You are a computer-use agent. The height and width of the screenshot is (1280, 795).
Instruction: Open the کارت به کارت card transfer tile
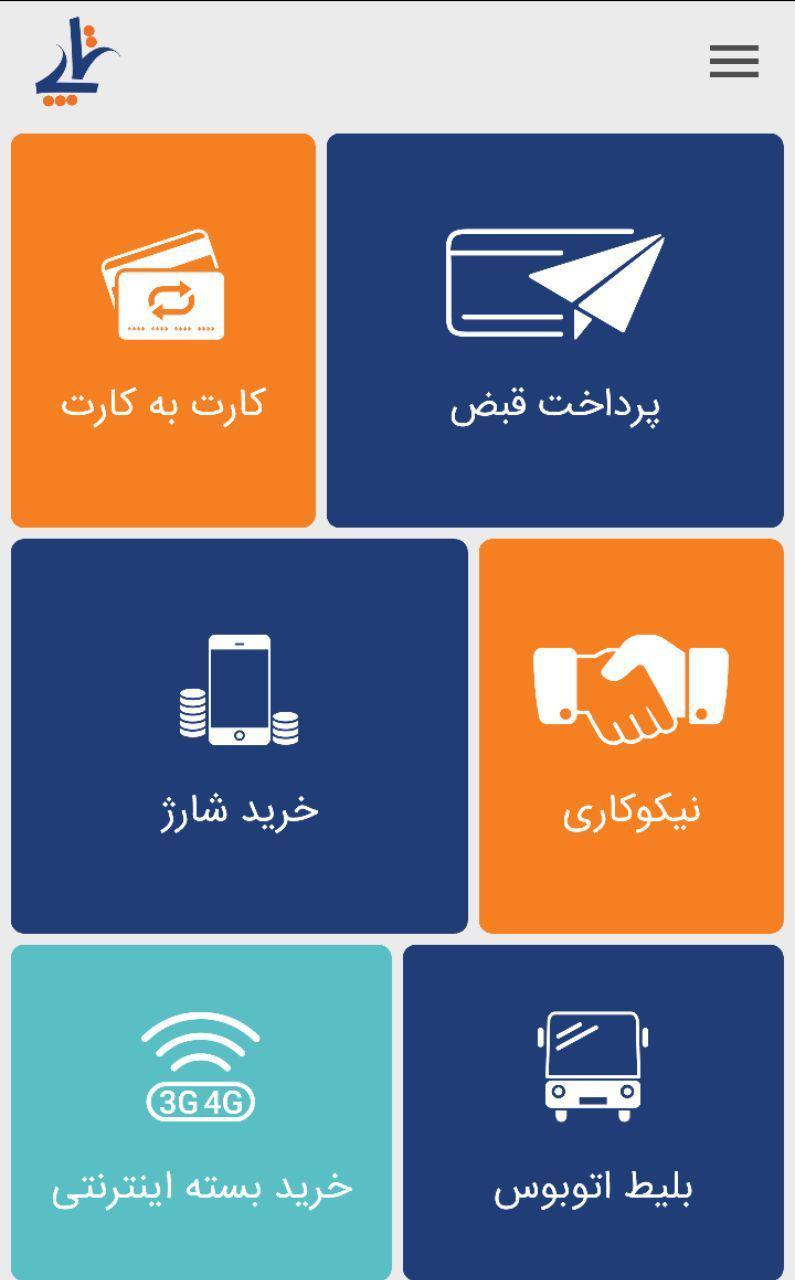[x=163, y=330]
